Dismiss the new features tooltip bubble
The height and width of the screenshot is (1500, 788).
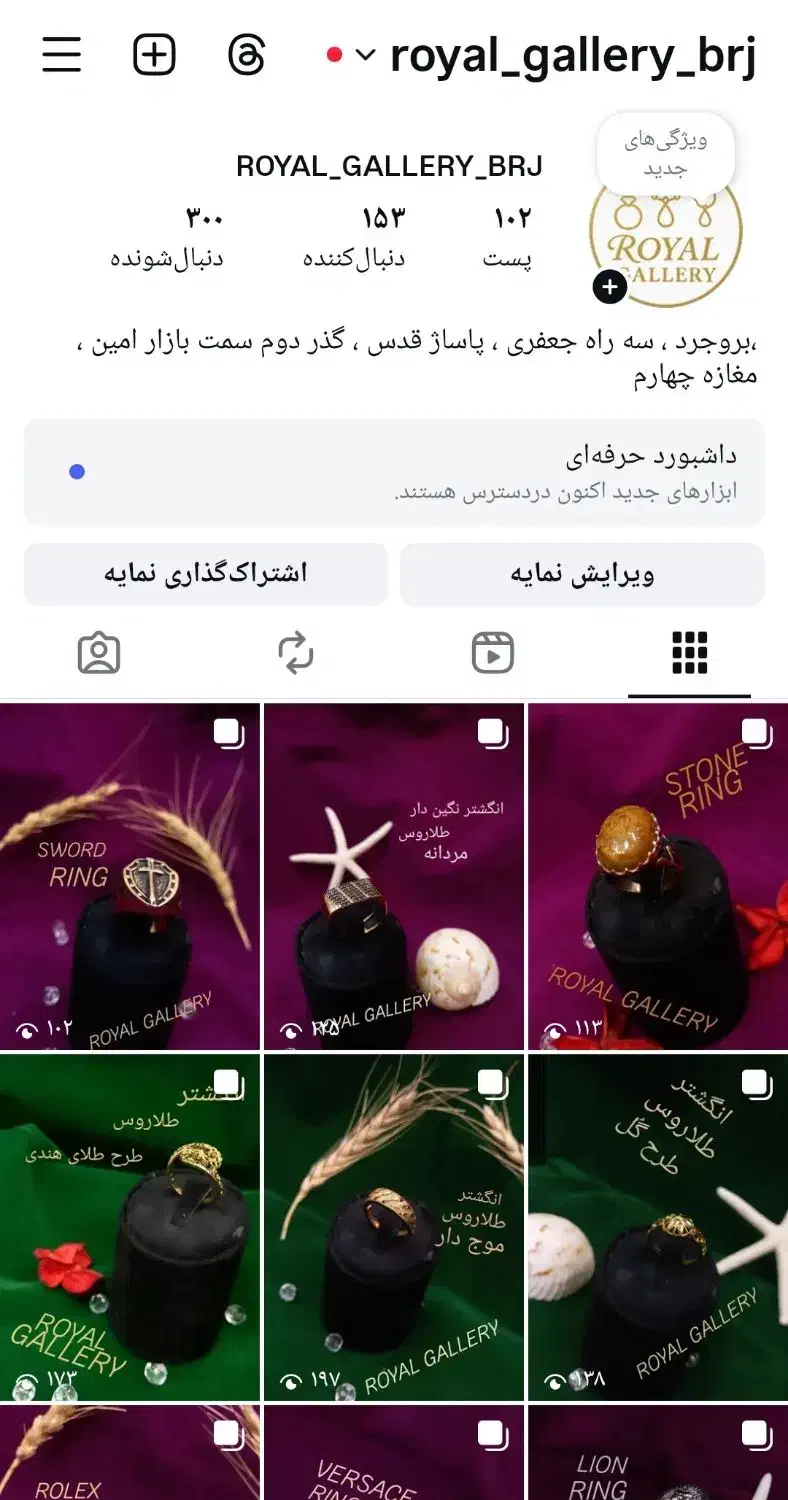[x=665, y=152]
